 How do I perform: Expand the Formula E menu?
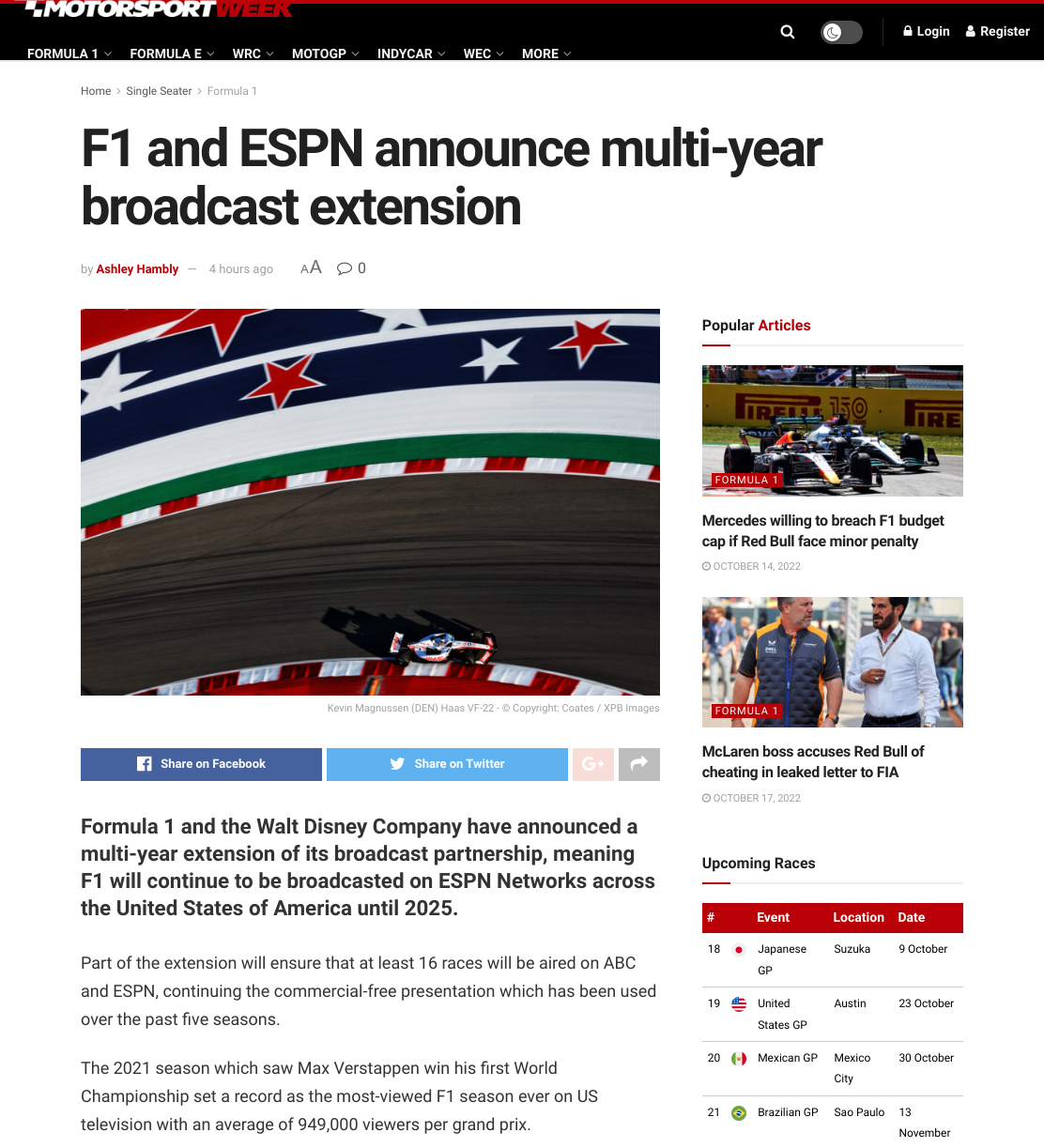172,54
